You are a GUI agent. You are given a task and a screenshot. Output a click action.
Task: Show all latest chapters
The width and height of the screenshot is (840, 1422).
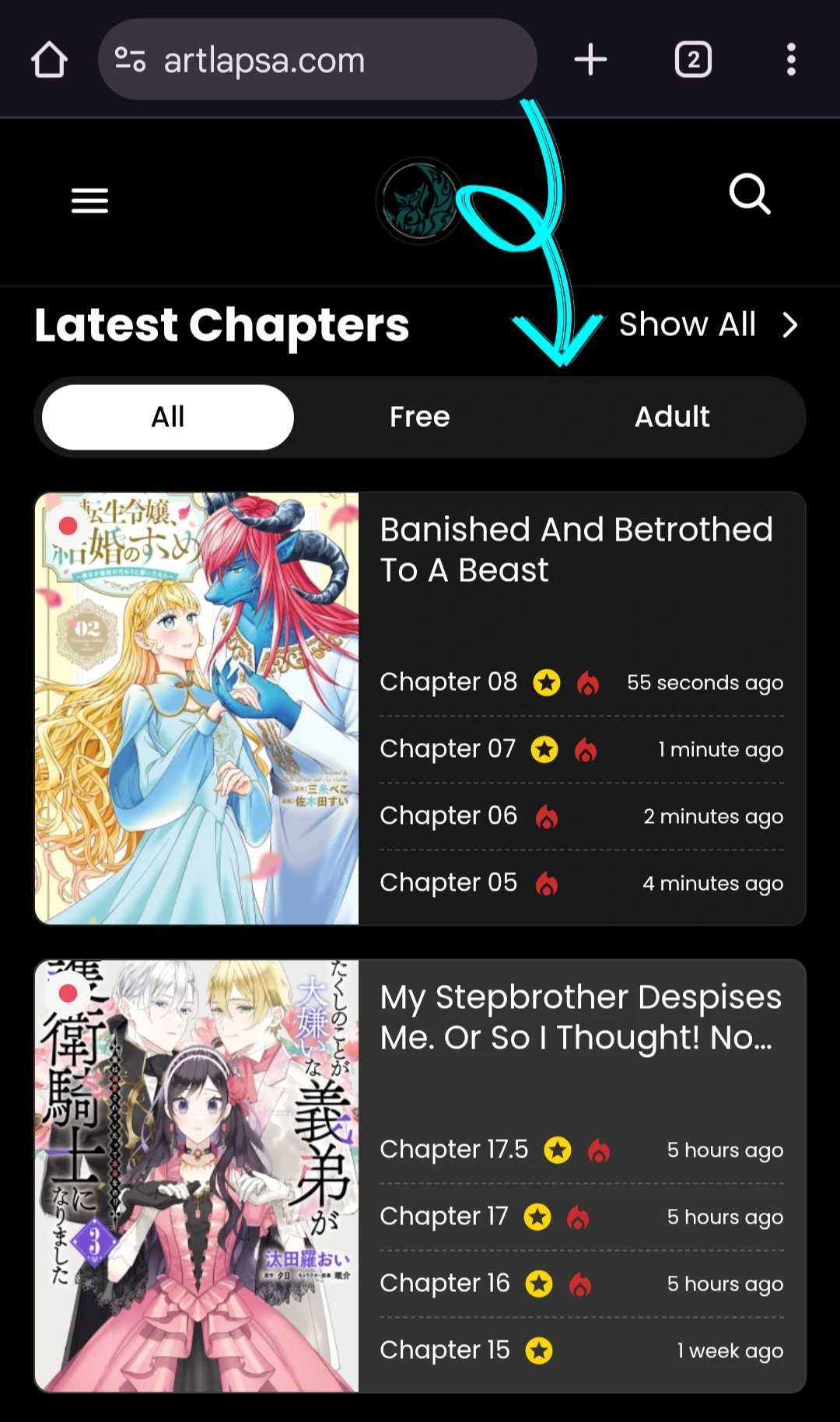(x=708, y=324)
